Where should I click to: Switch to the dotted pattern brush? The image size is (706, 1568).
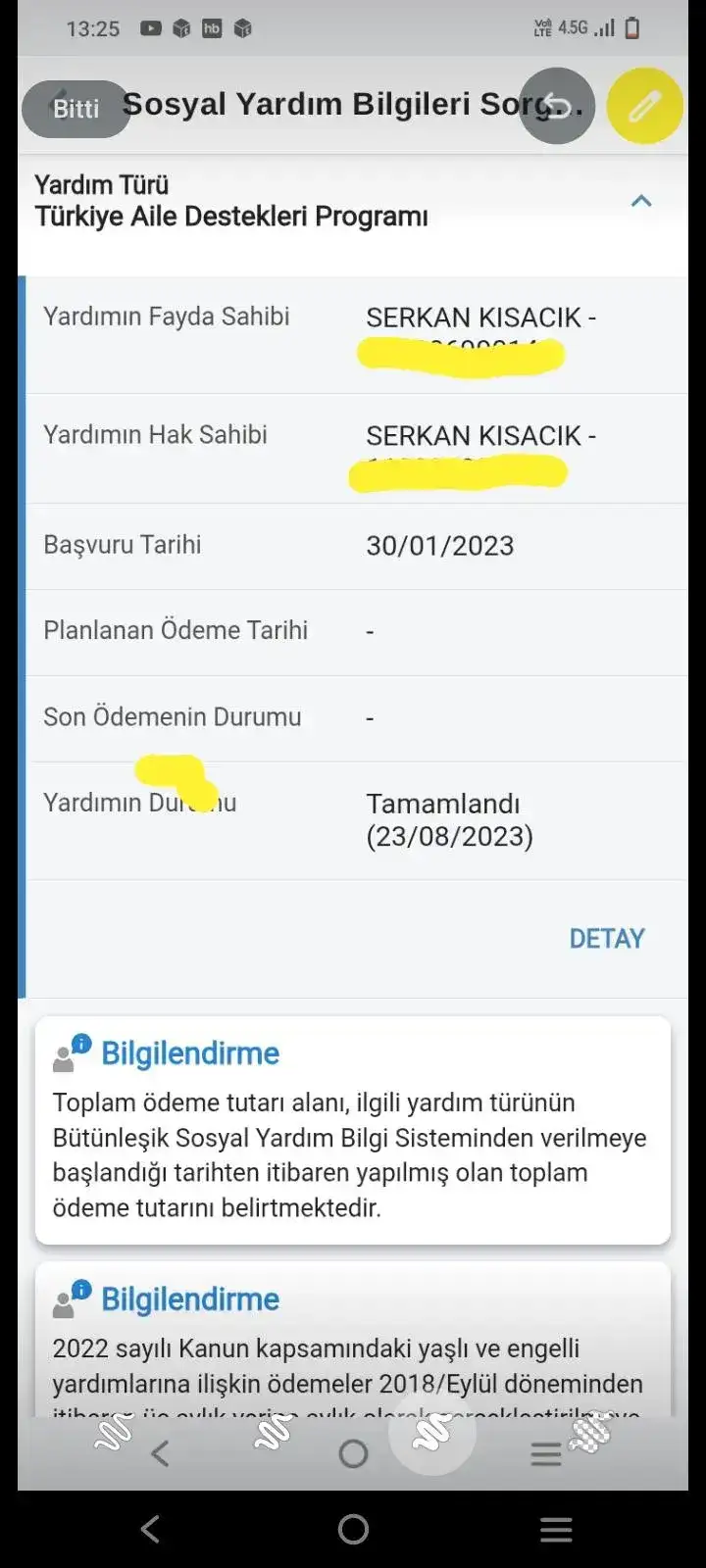pyautogui.click(x=591, y=1433)
